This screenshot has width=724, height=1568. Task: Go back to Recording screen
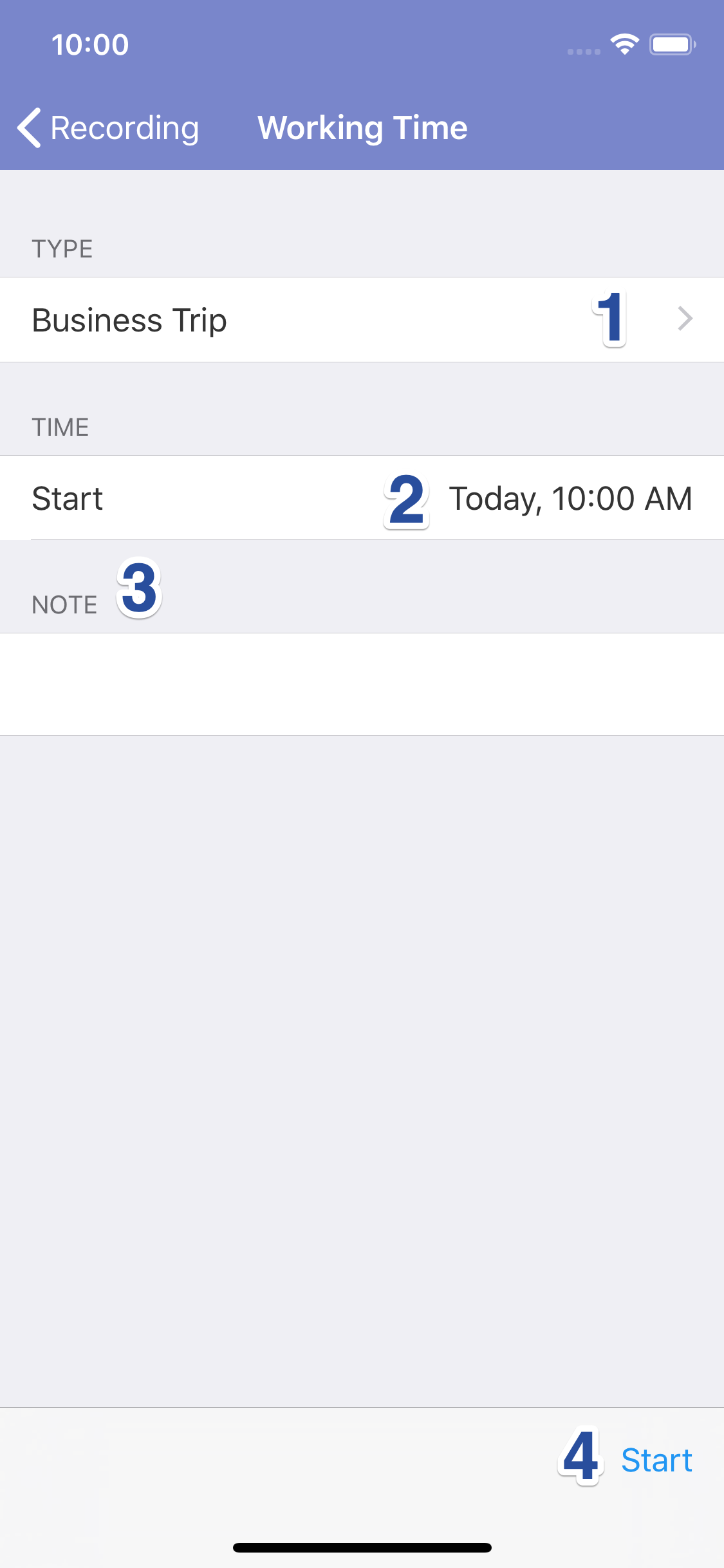click(108, 127)
